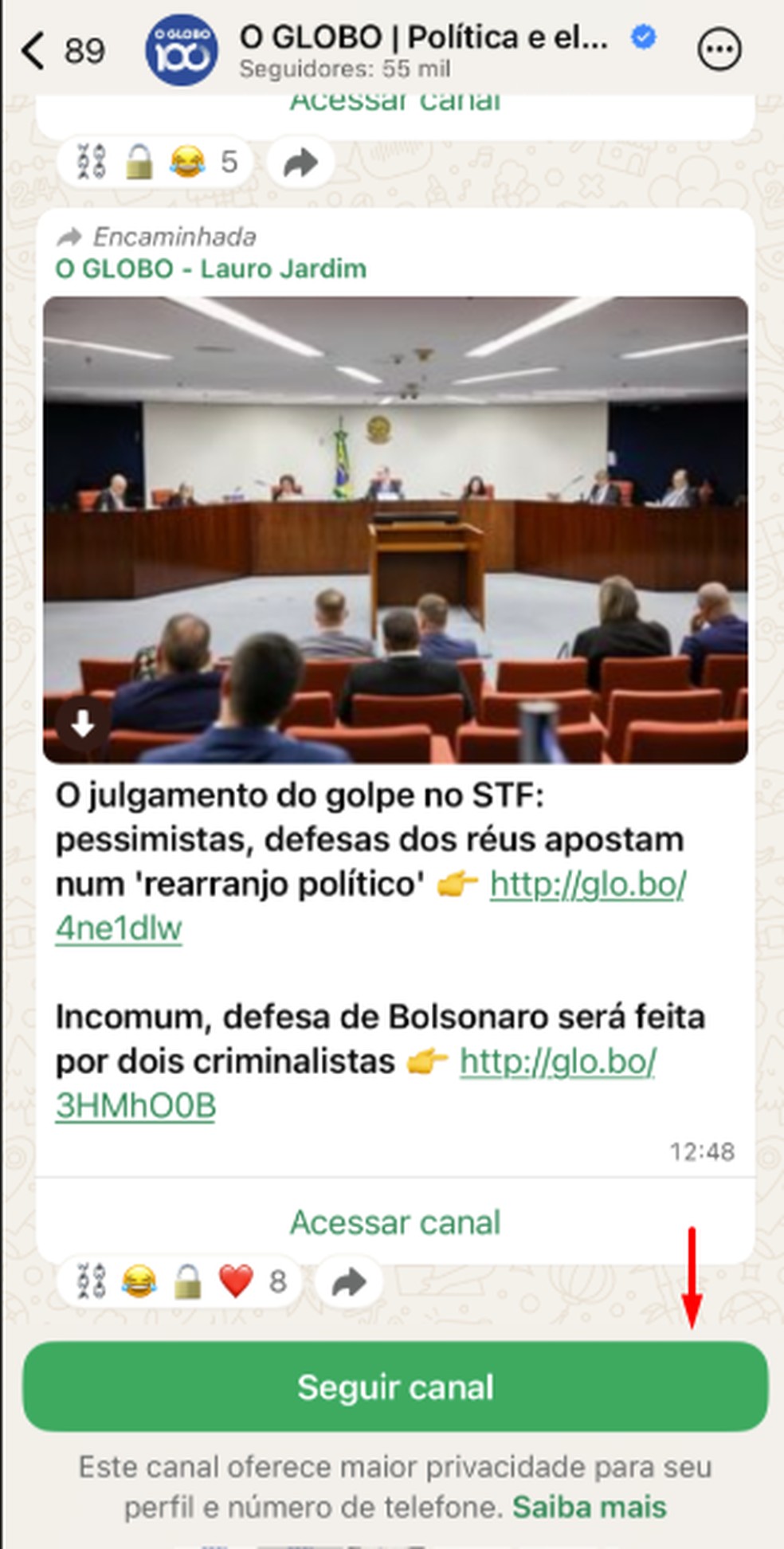Tap Acessar canal under the 12:48 post
784x1549 pixels.
click(x=395, y=1222)
